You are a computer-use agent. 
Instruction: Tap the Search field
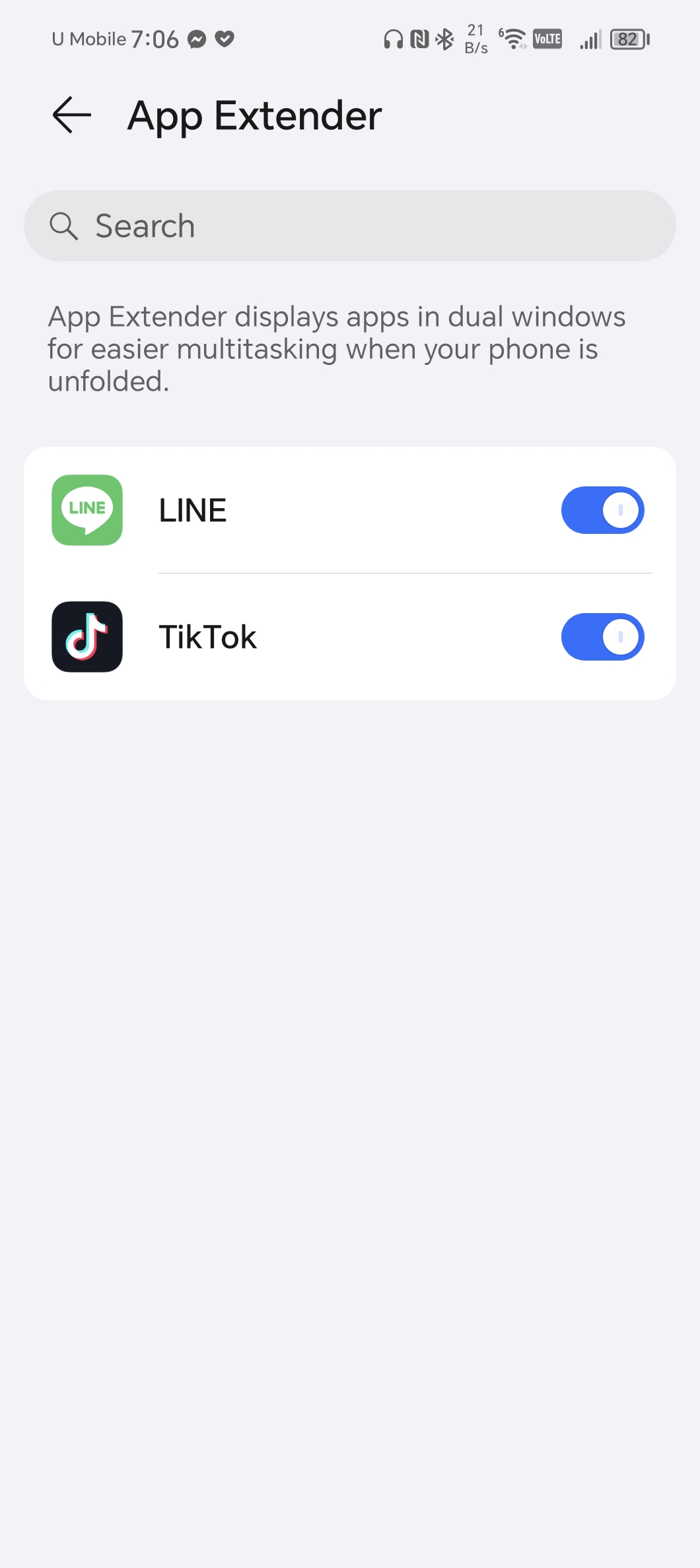click(350, 226)
